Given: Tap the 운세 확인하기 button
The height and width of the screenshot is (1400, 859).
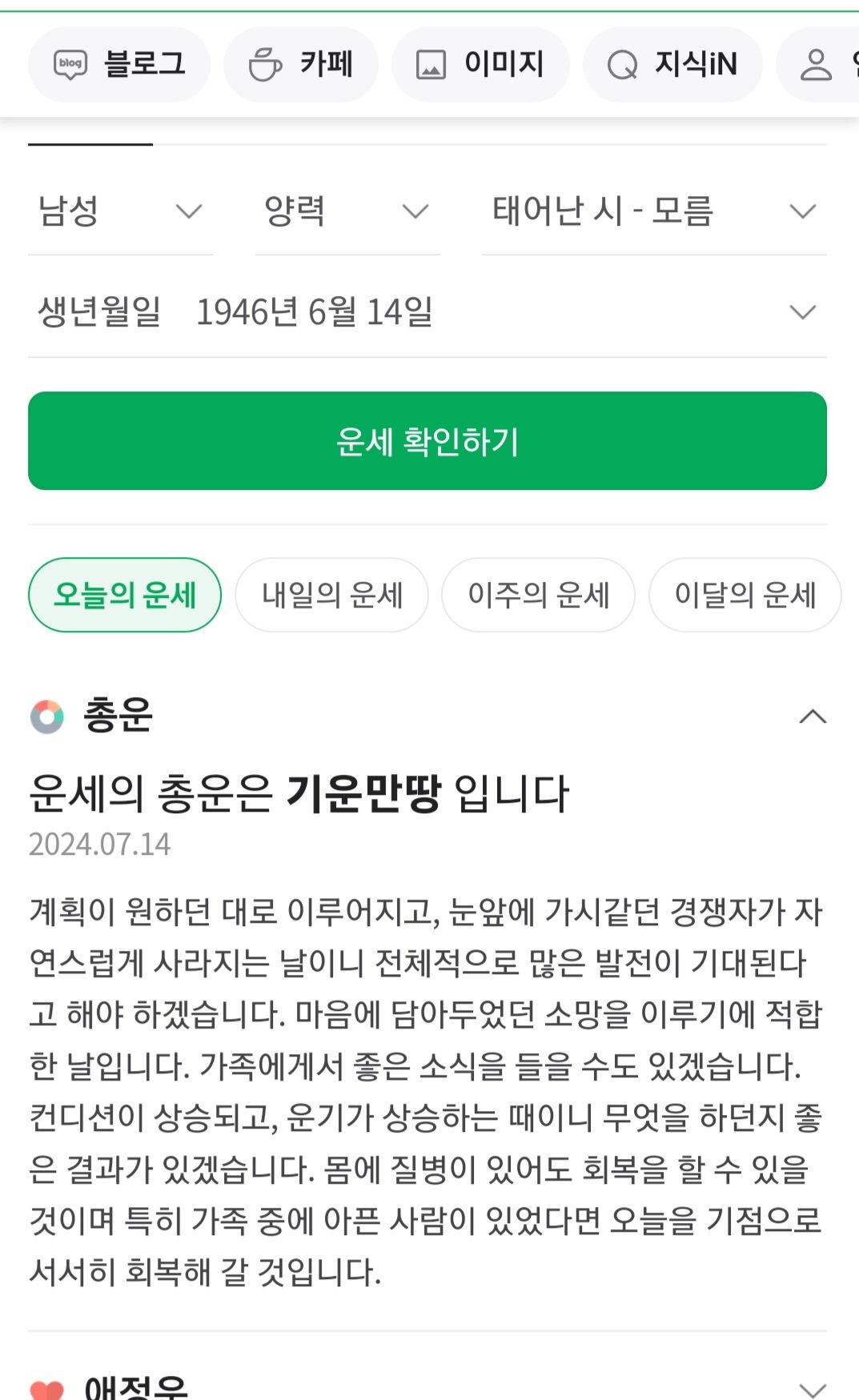Looking at the screenshot, I should tap(427, 441).
